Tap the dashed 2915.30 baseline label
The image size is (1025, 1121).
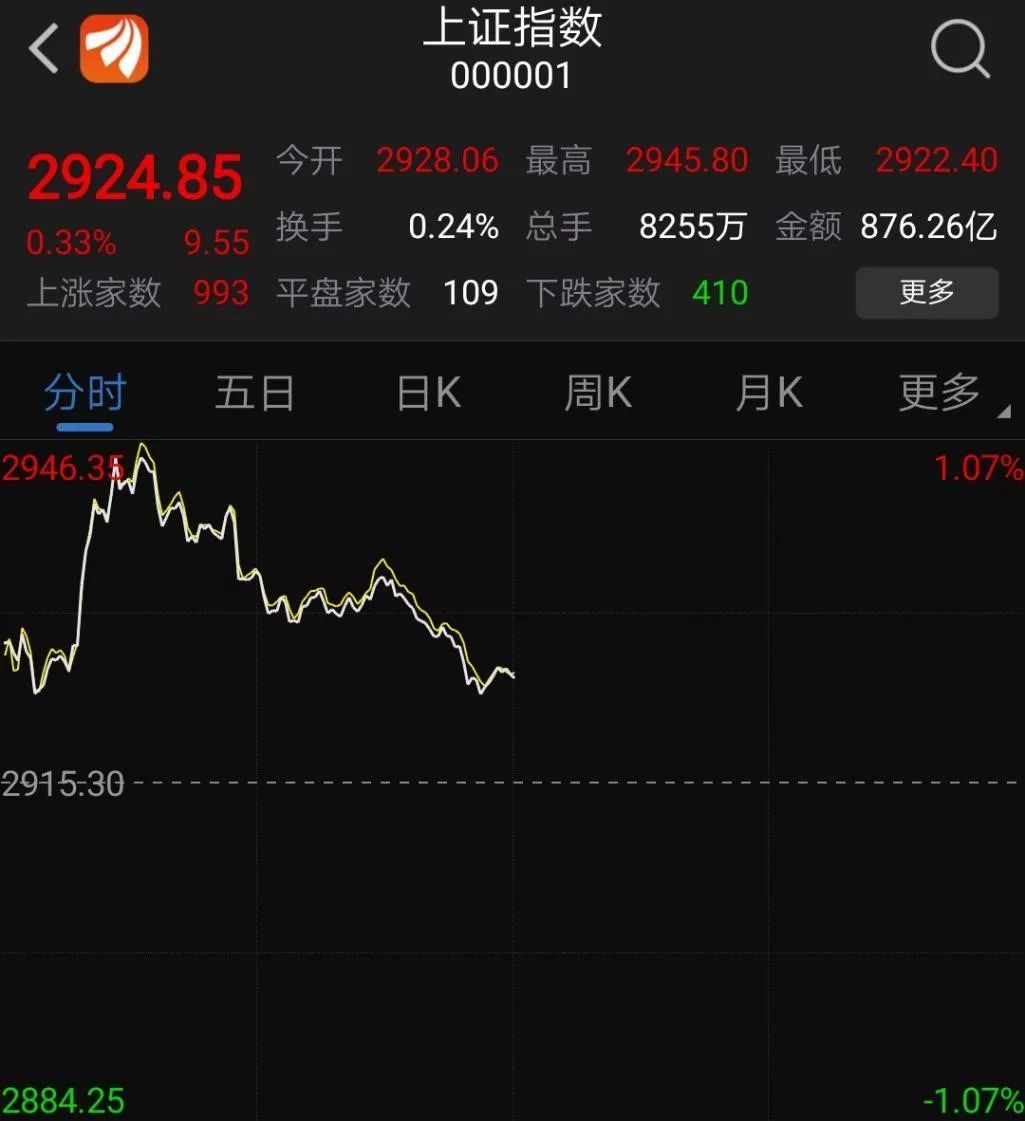click(63, 784)
